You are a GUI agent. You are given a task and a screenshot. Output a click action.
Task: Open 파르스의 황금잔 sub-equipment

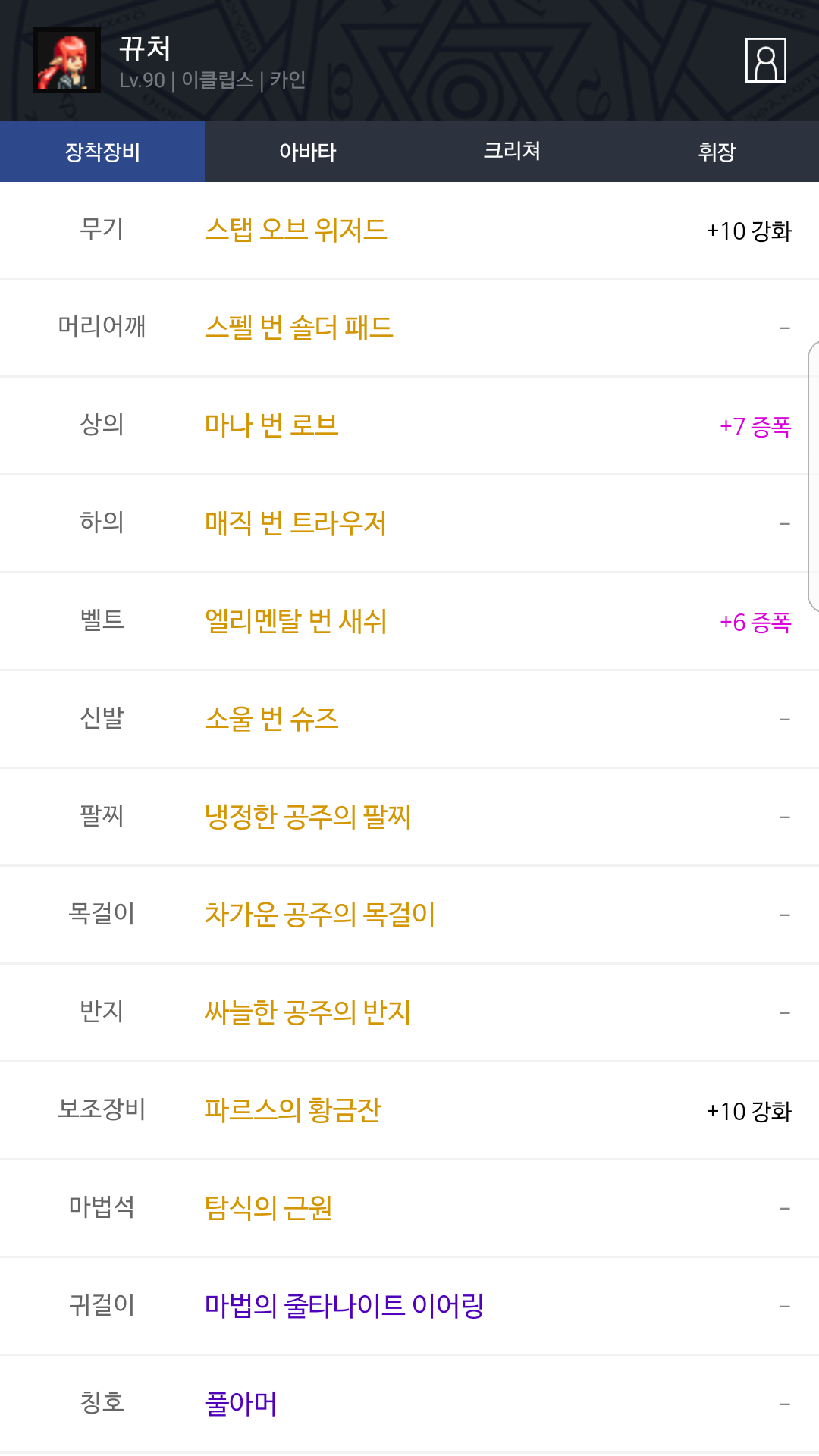(x=293, y=1110)
